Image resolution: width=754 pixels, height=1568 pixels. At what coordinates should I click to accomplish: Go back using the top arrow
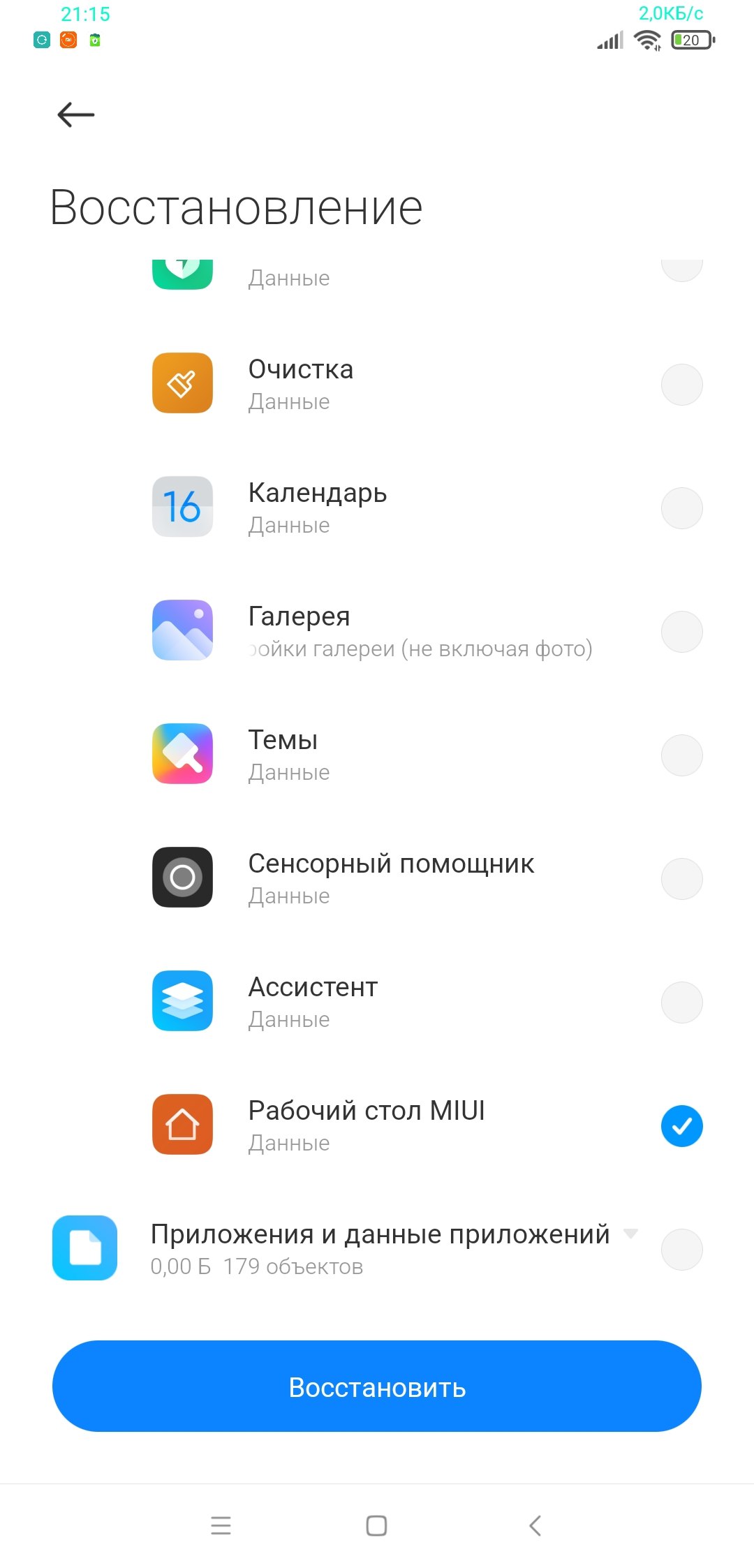(x=75, y=114)
